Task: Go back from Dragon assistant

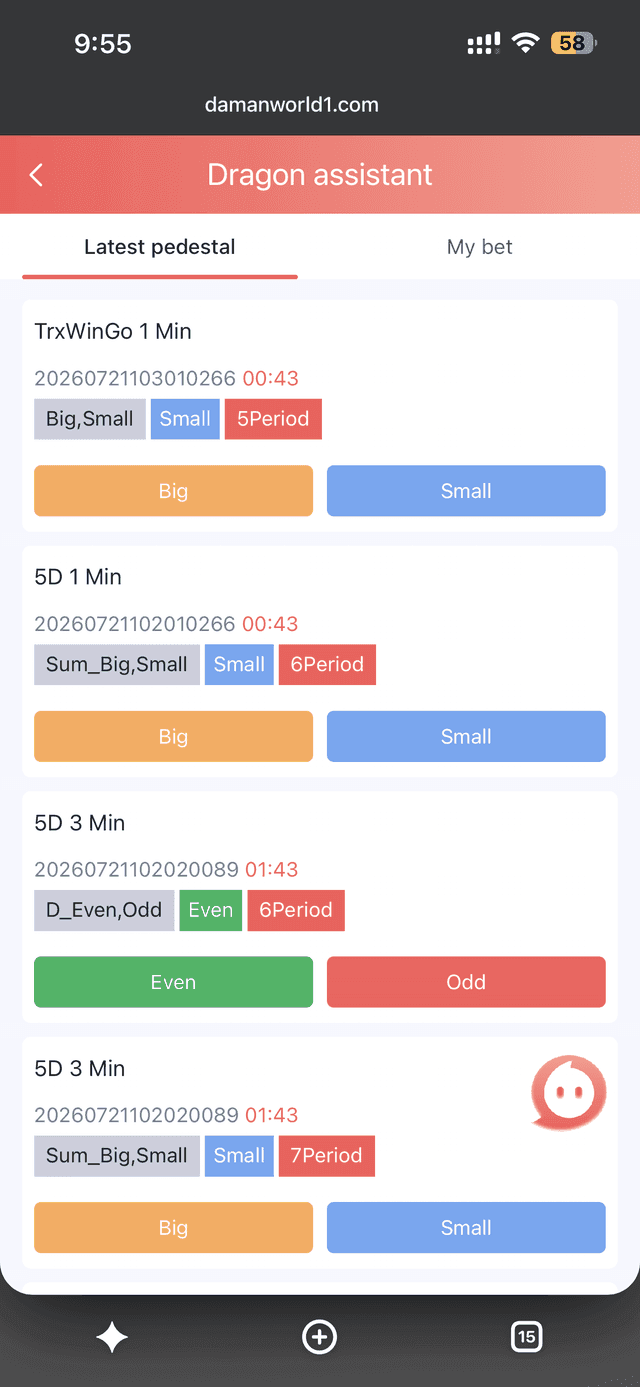Action: point(36,175)
